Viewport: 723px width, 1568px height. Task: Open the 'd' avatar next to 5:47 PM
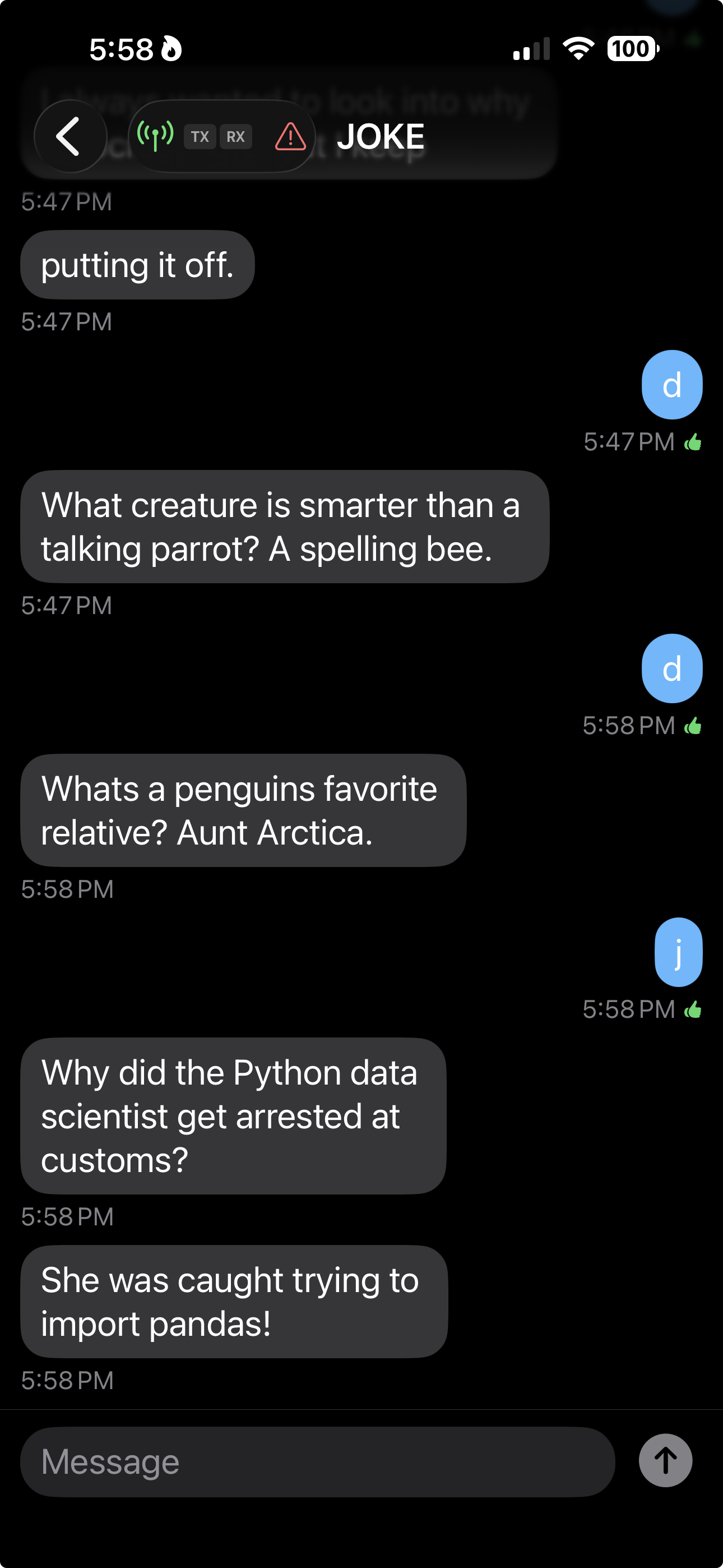pos(671,385)
